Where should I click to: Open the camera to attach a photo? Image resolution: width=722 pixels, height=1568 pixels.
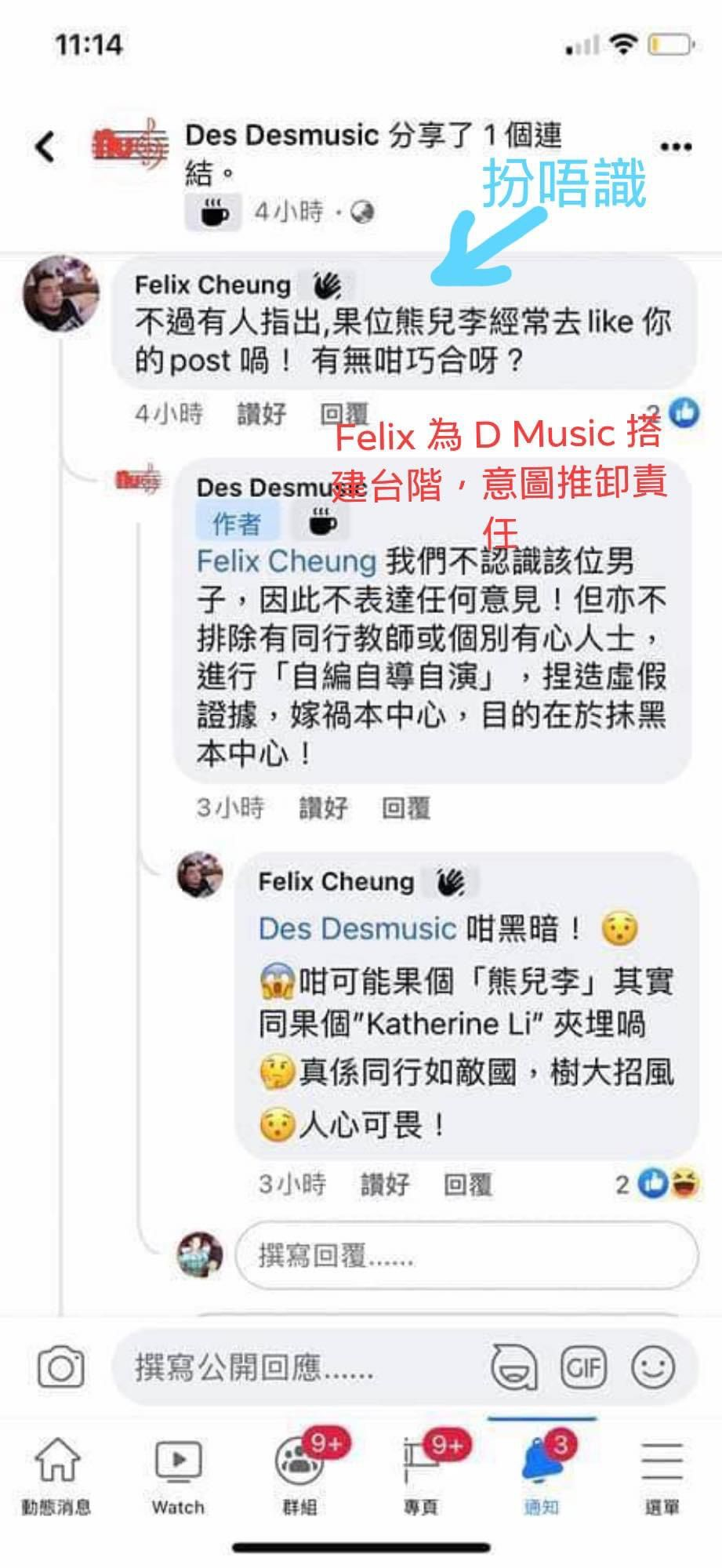(60, 1368)
